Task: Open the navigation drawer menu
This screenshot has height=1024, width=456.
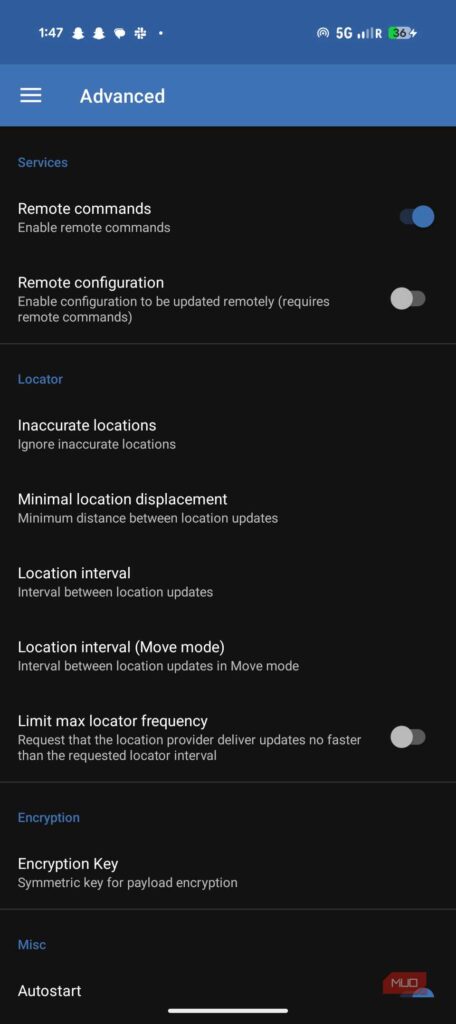Action: coord(31,96)
